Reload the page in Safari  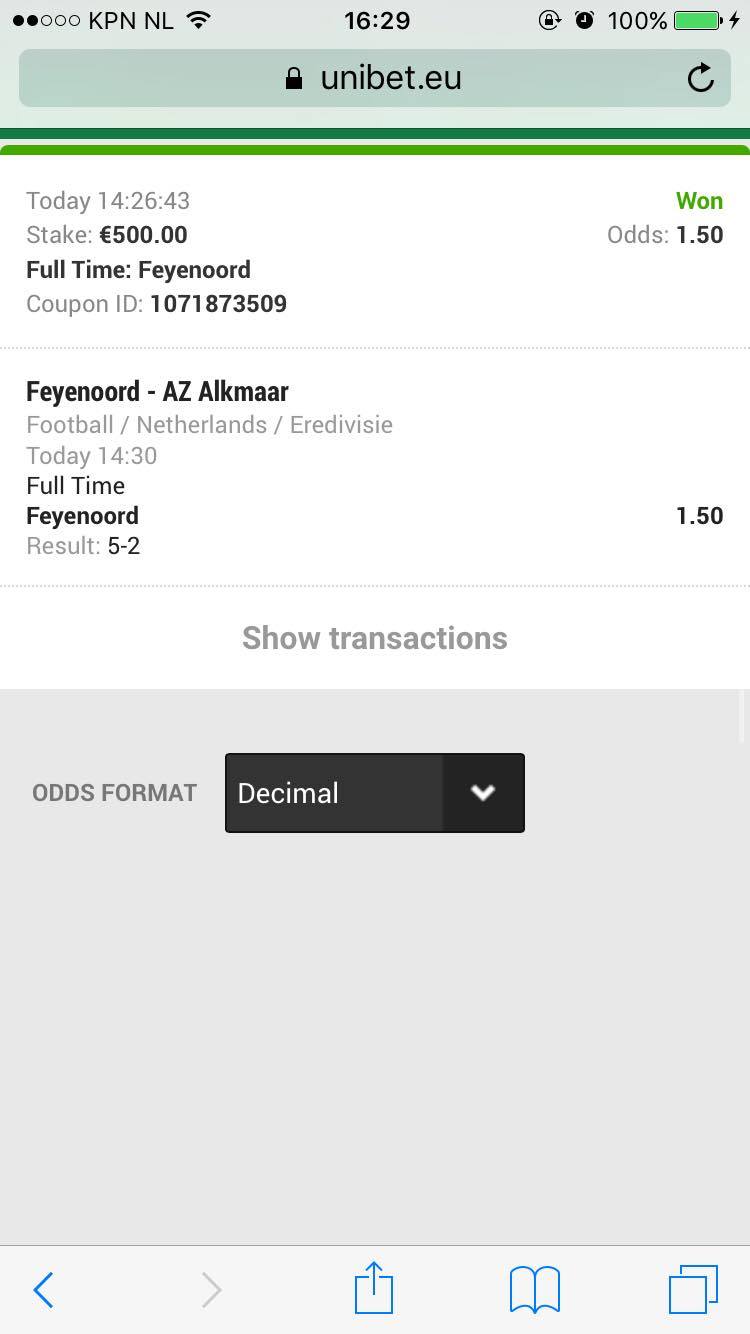(x=701, y=78)
